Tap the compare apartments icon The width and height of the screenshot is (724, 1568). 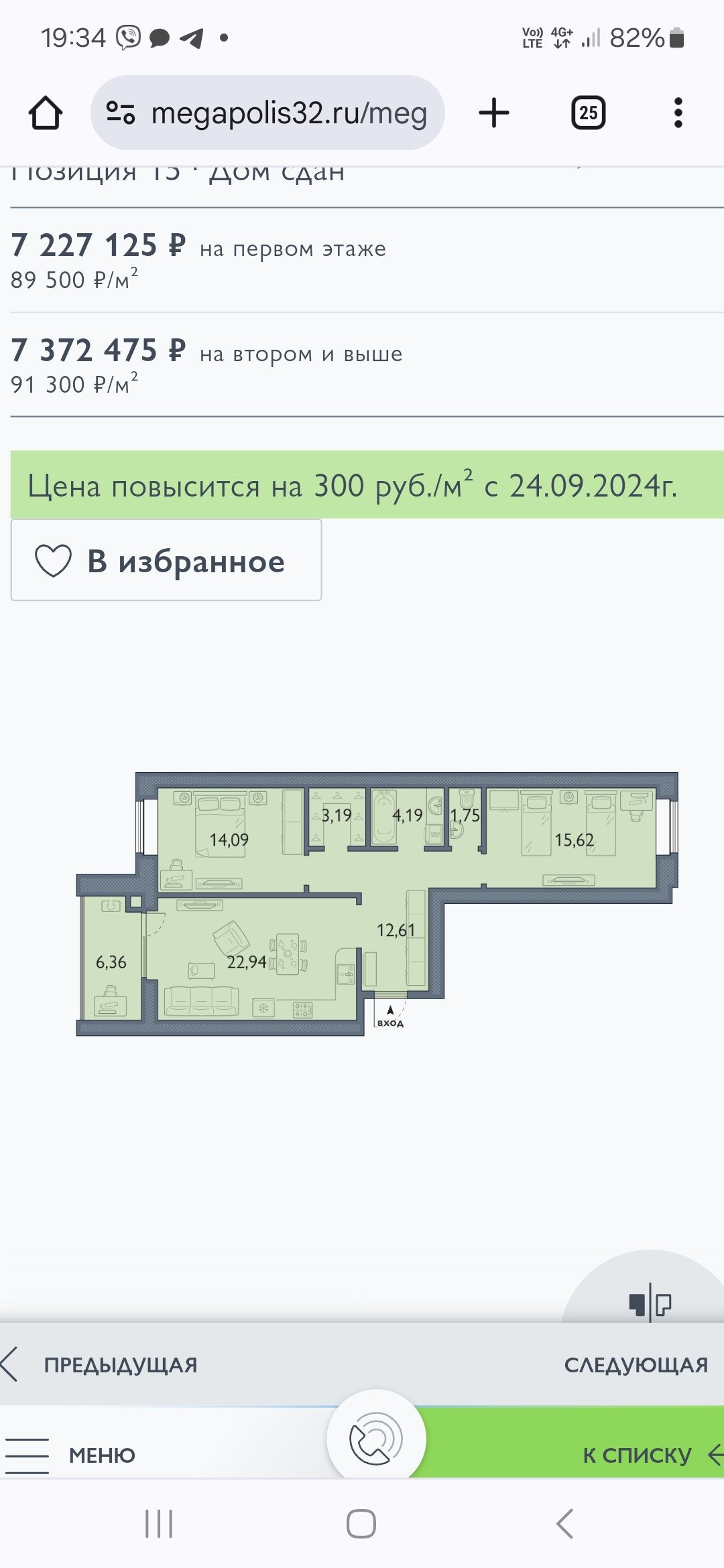click(x=650, y=1303)
